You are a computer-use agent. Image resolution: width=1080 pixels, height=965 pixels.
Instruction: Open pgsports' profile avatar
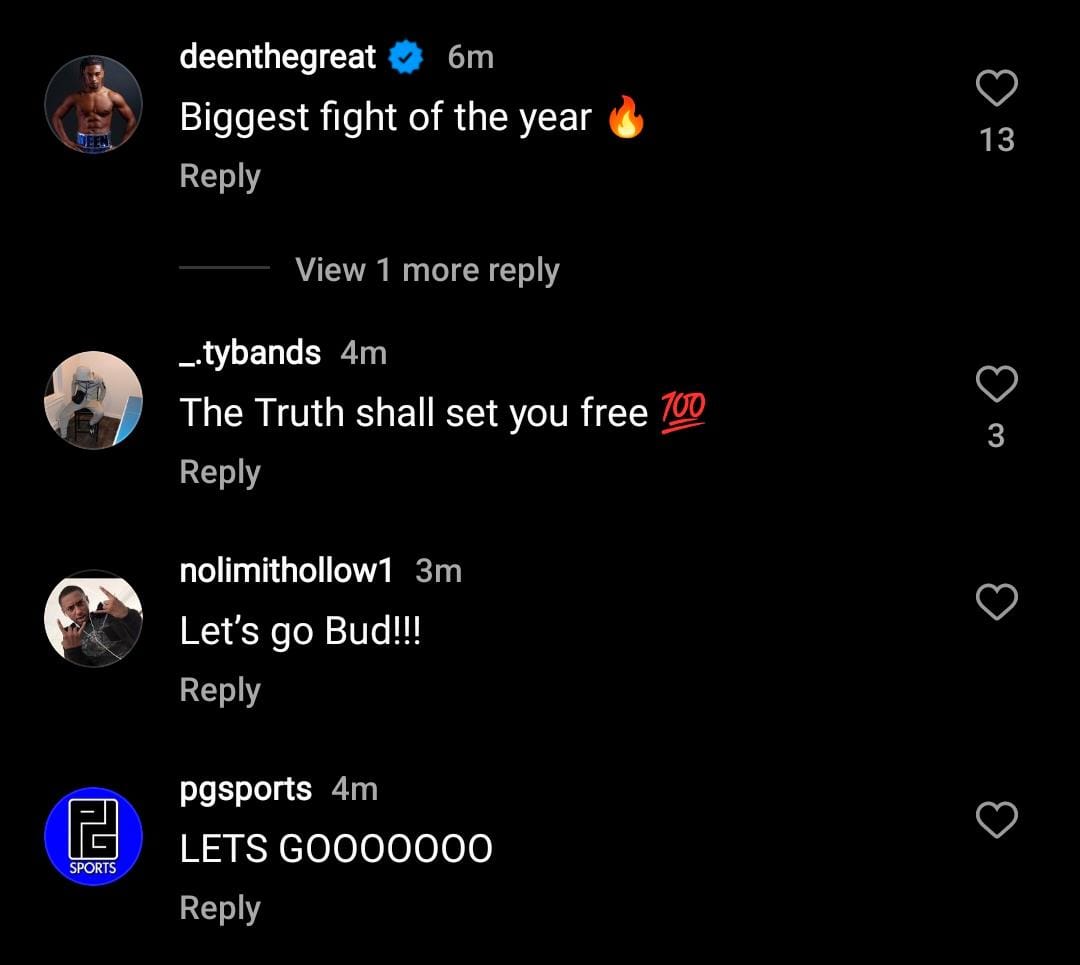(94, 836)
